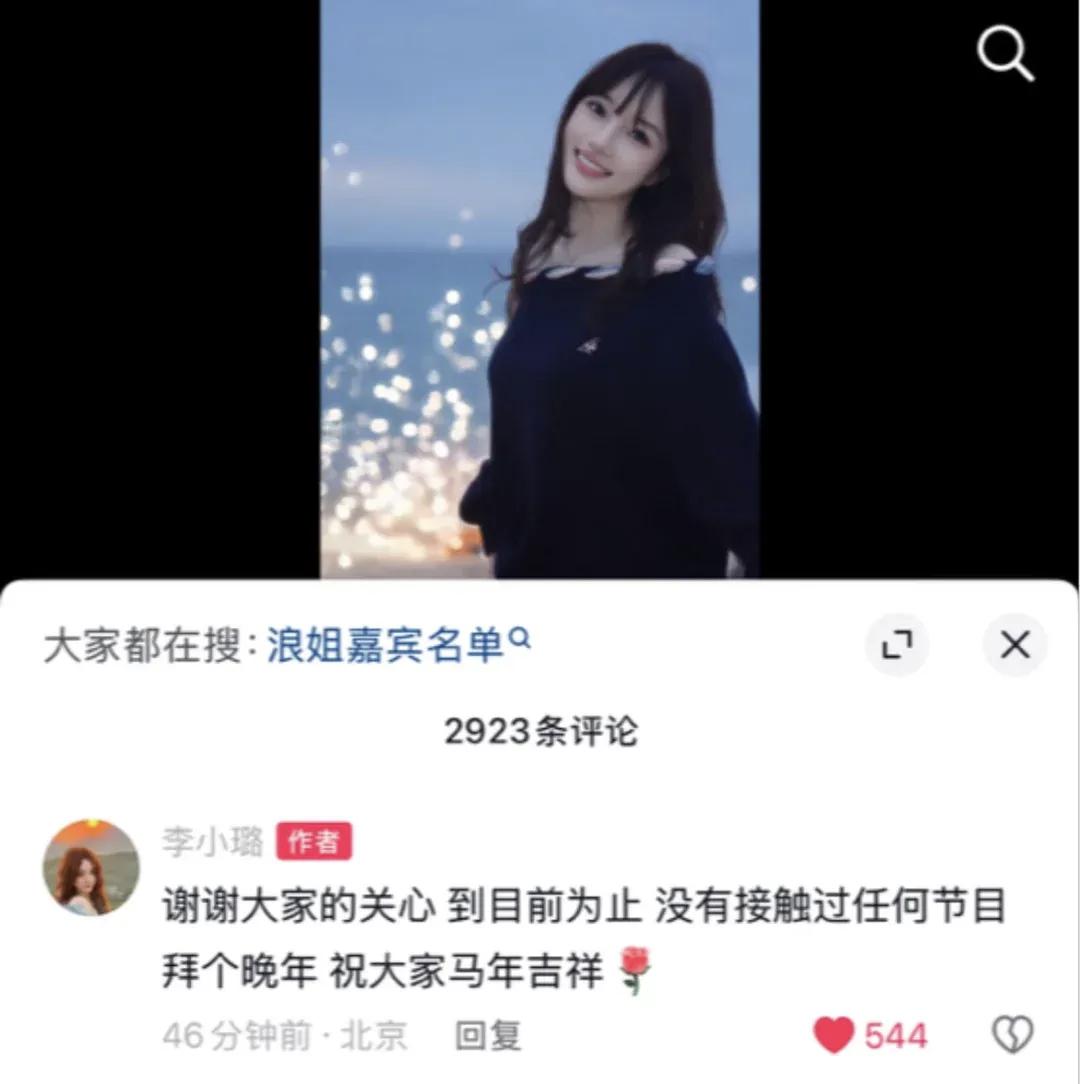Expand the comments panel to fullscreen view

tap(897, 646)
